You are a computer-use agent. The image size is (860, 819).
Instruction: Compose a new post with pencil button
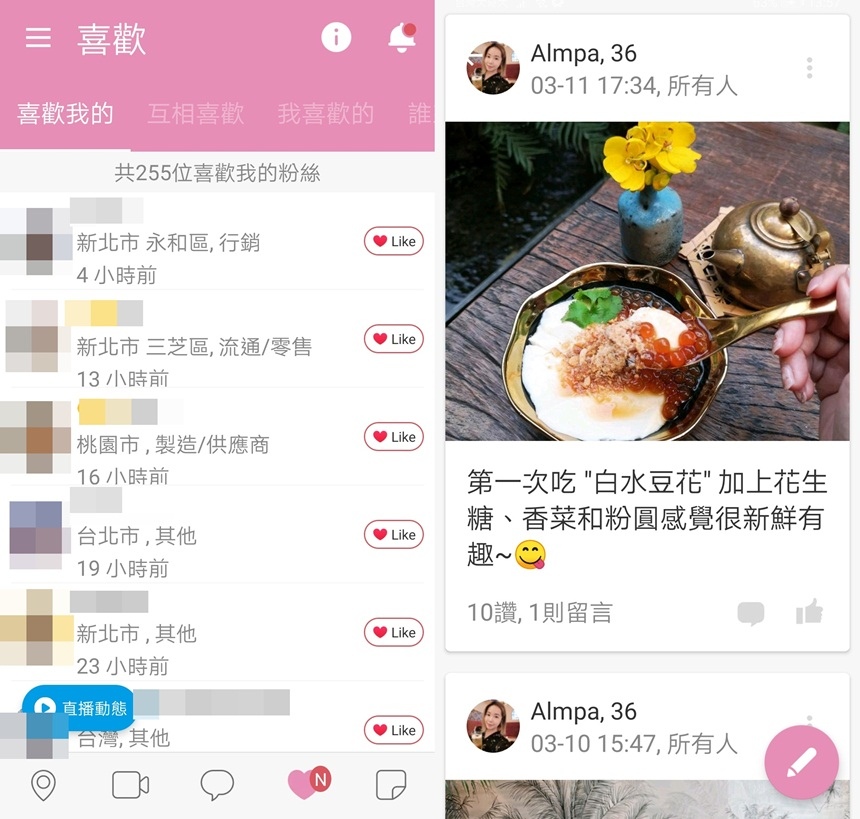(x=801, y=762)
